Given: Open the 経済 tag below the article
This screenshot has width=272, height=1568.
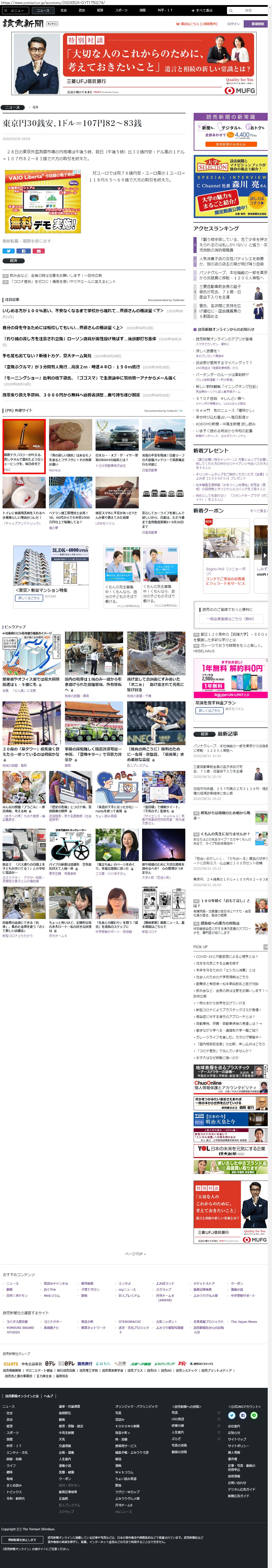Looking at the screenshot, I should (13, 261).
